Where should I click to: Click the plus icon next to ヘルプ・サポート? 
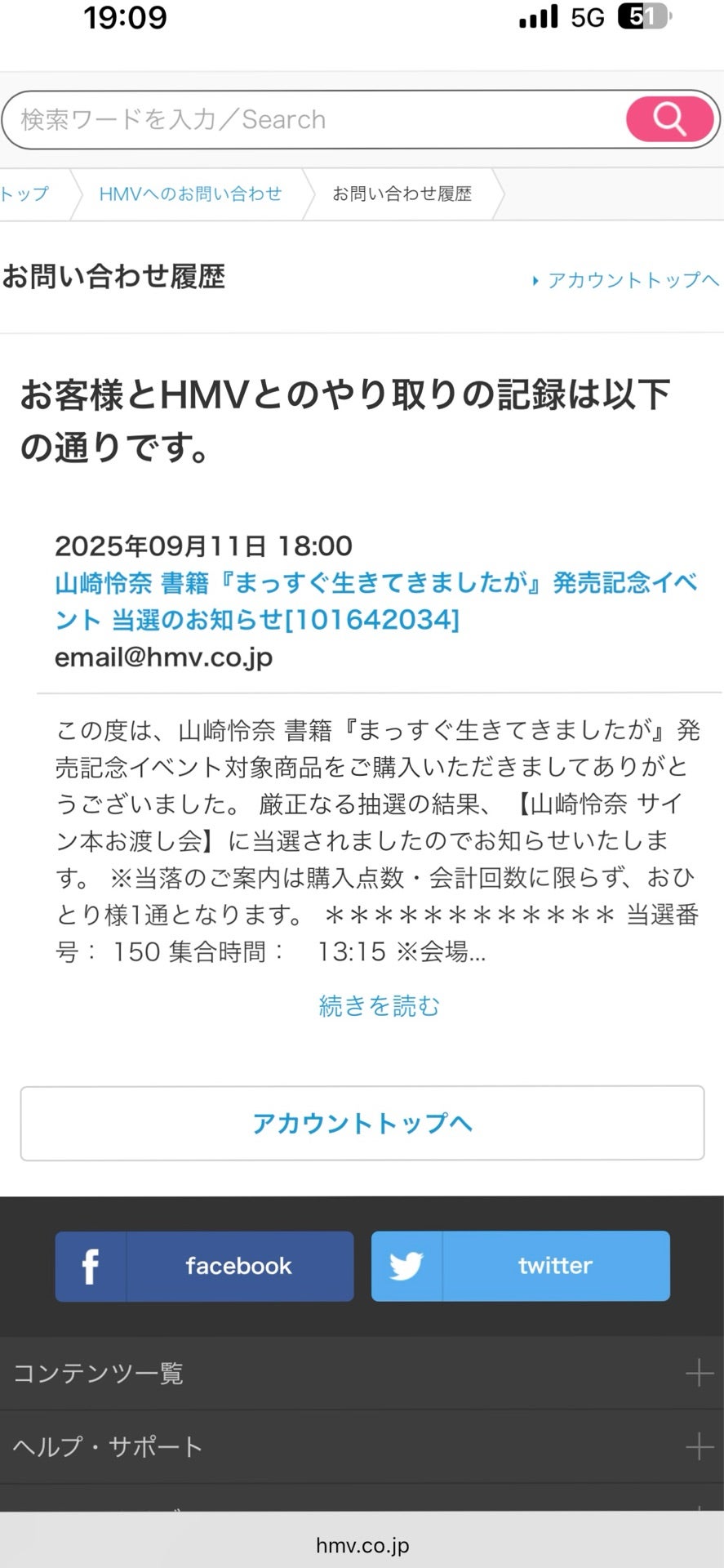(700, 1446)
